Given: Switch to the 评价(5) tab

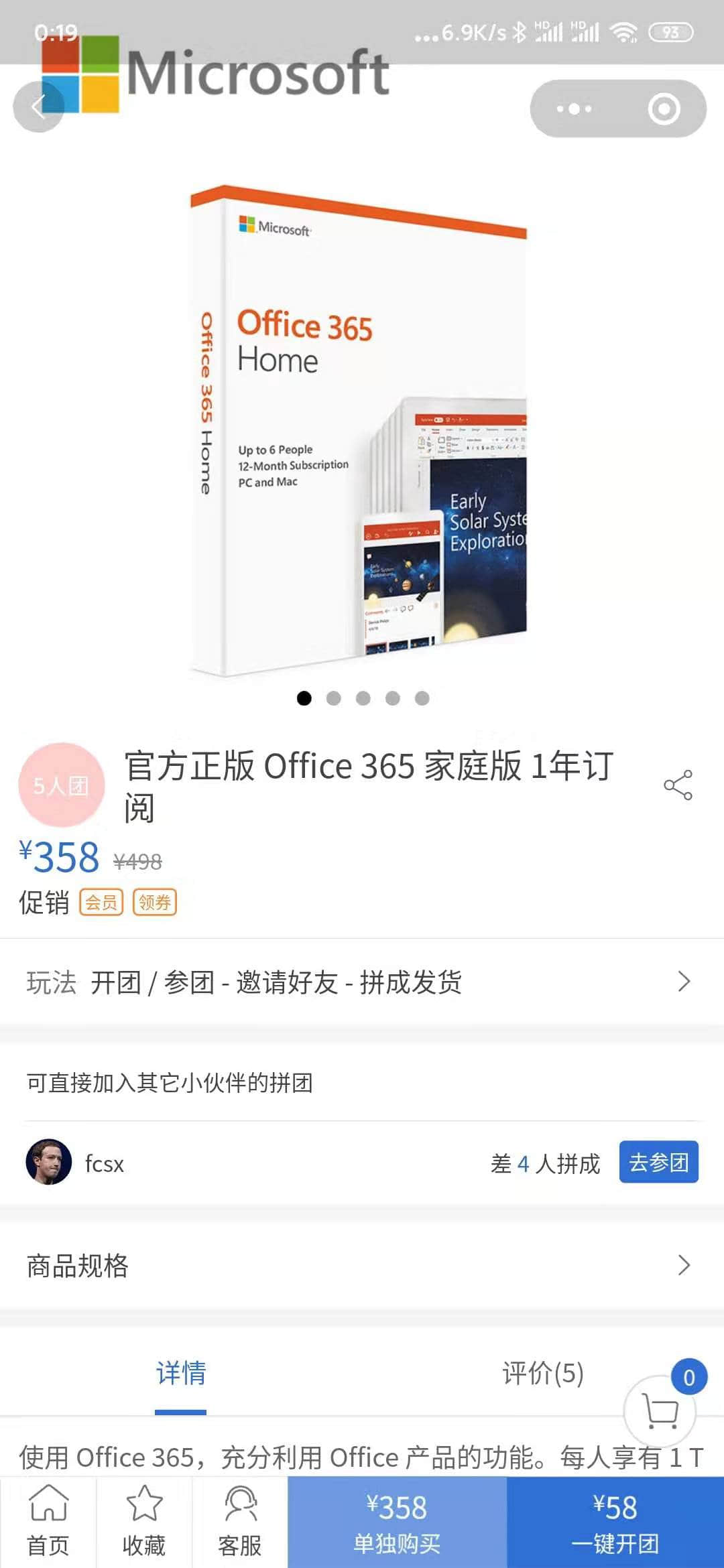Looking at the screenshot, I should (x=543, y=1373).
